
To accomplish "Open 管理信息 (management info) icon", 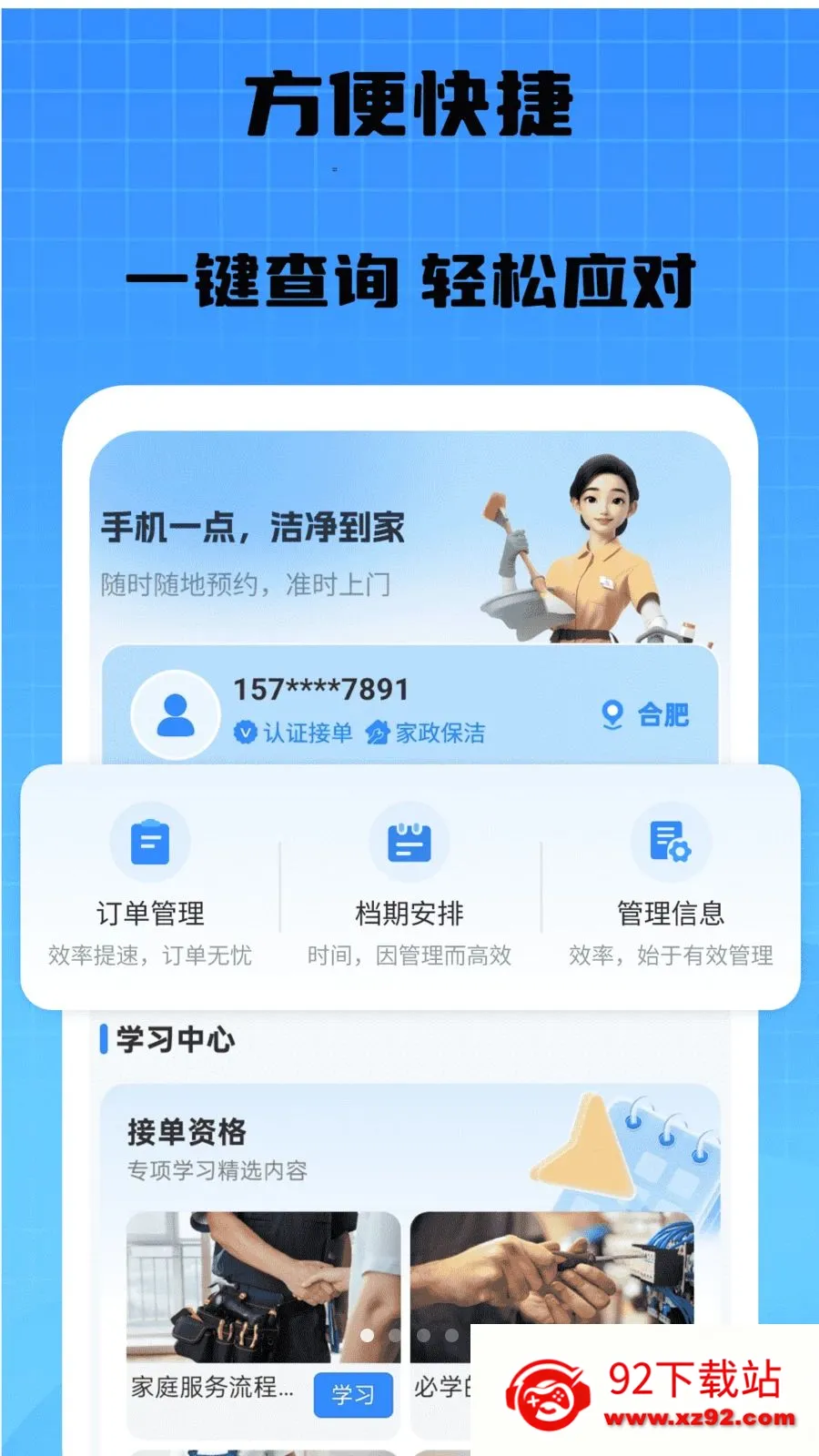I will point(669,841).
